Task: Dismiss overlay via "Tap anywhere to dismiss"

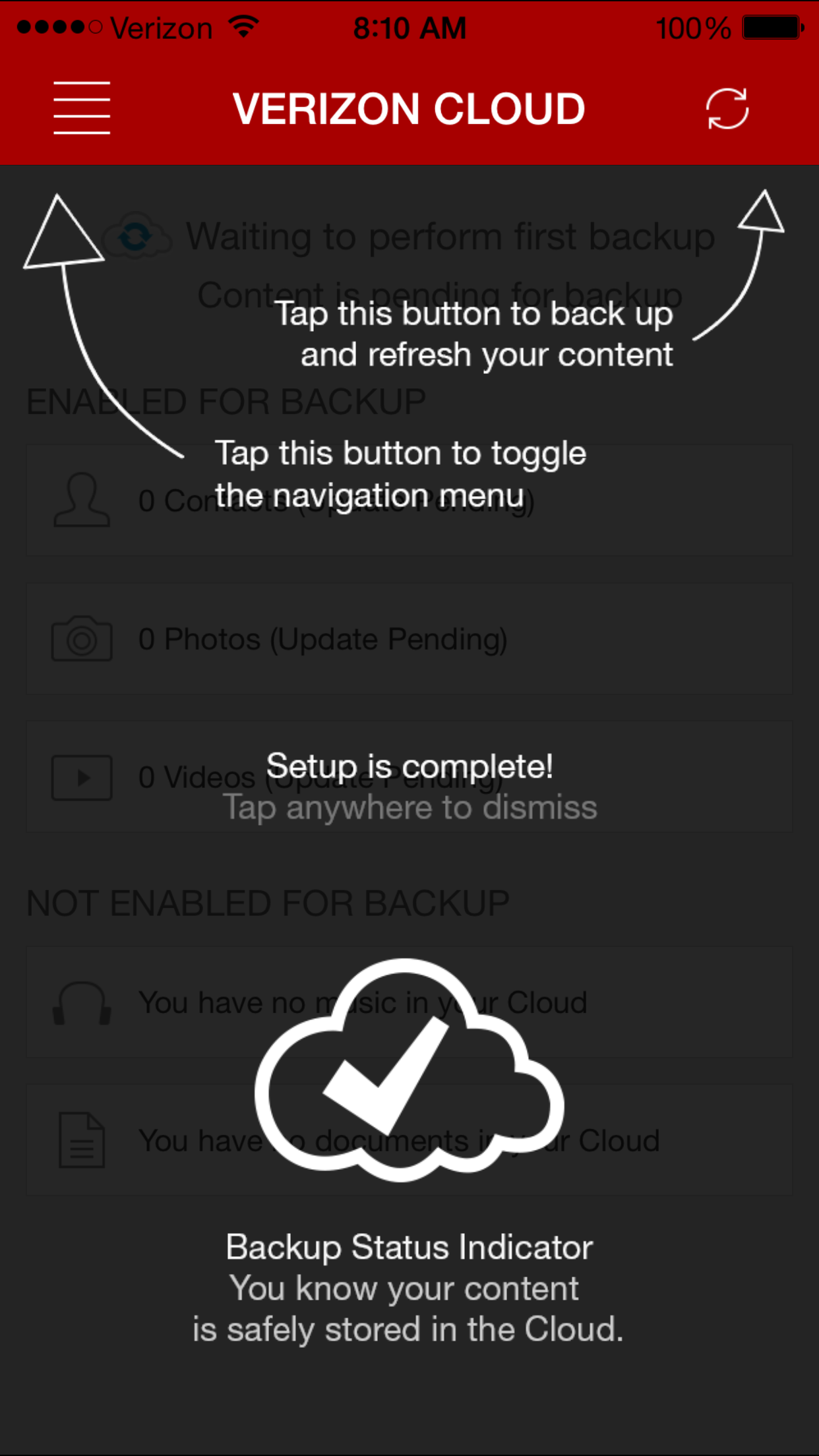Action: point(409,808)
